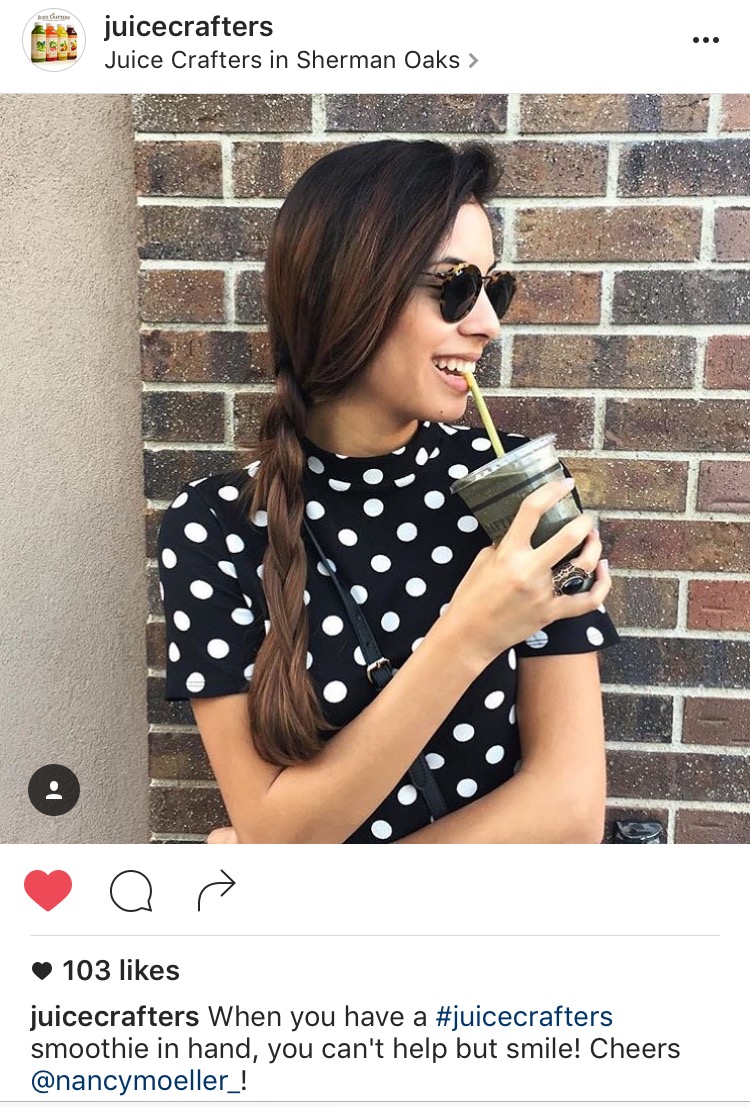Open juicecrafters profile avatar

(x=53, y=40)
